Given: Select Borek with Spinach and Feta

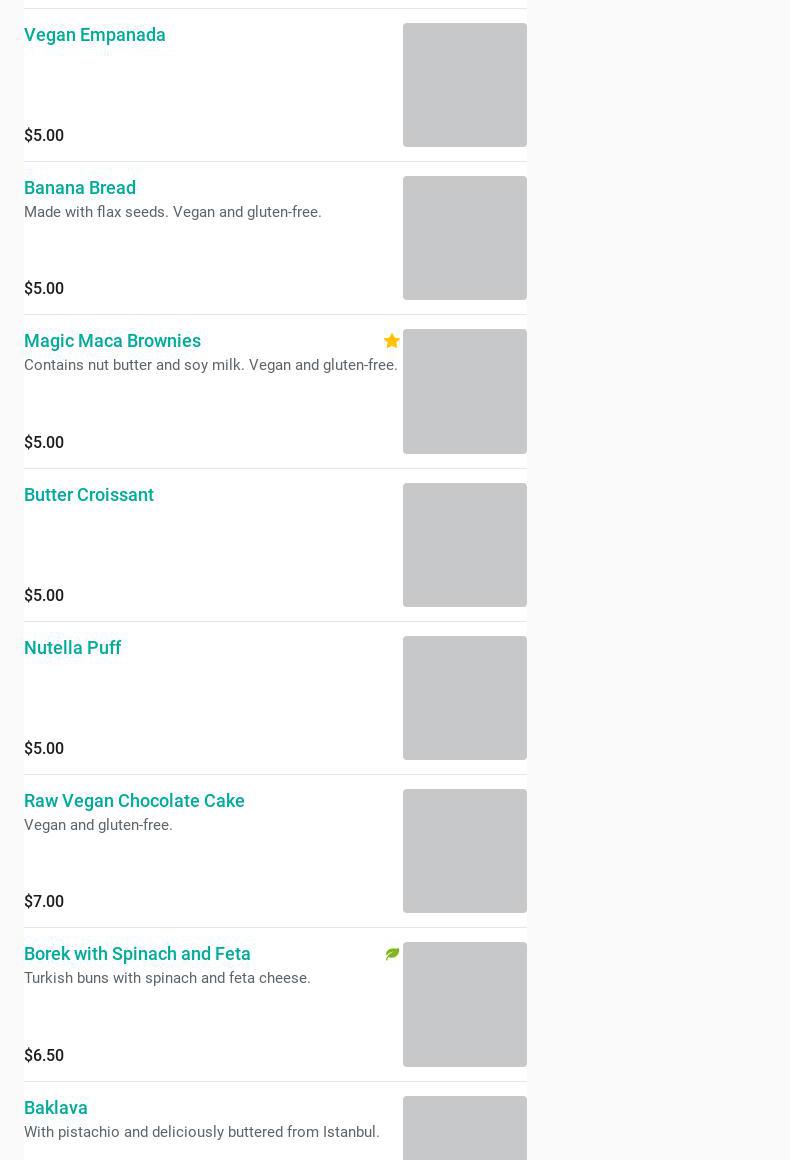Looking at the screenshot, I should click(x=137, y=954).
